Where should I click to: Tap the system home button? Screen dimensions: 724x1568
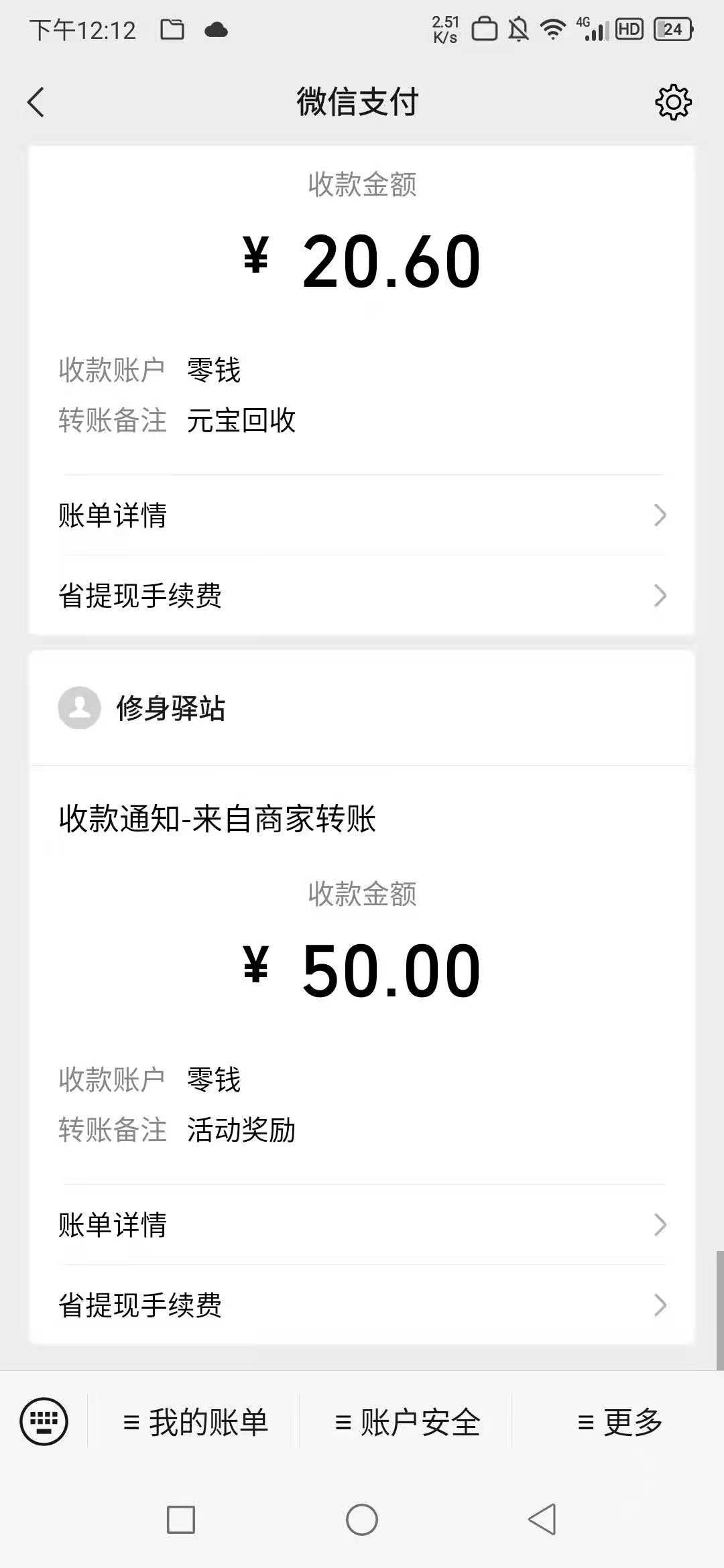tap(362, 1519)
